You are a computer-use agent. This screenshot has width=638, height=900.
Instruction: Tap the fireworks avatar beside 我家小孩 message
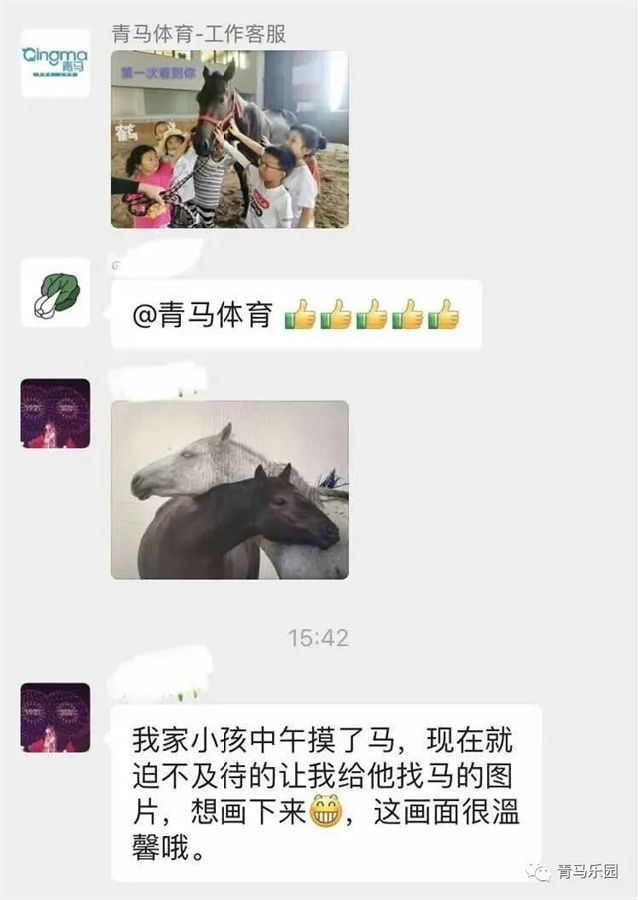55,718
